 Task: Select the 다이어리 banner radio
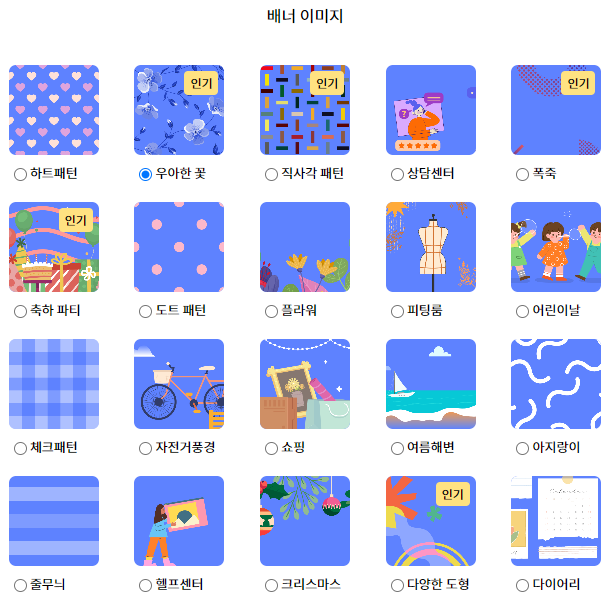click(x=522, y=585)
